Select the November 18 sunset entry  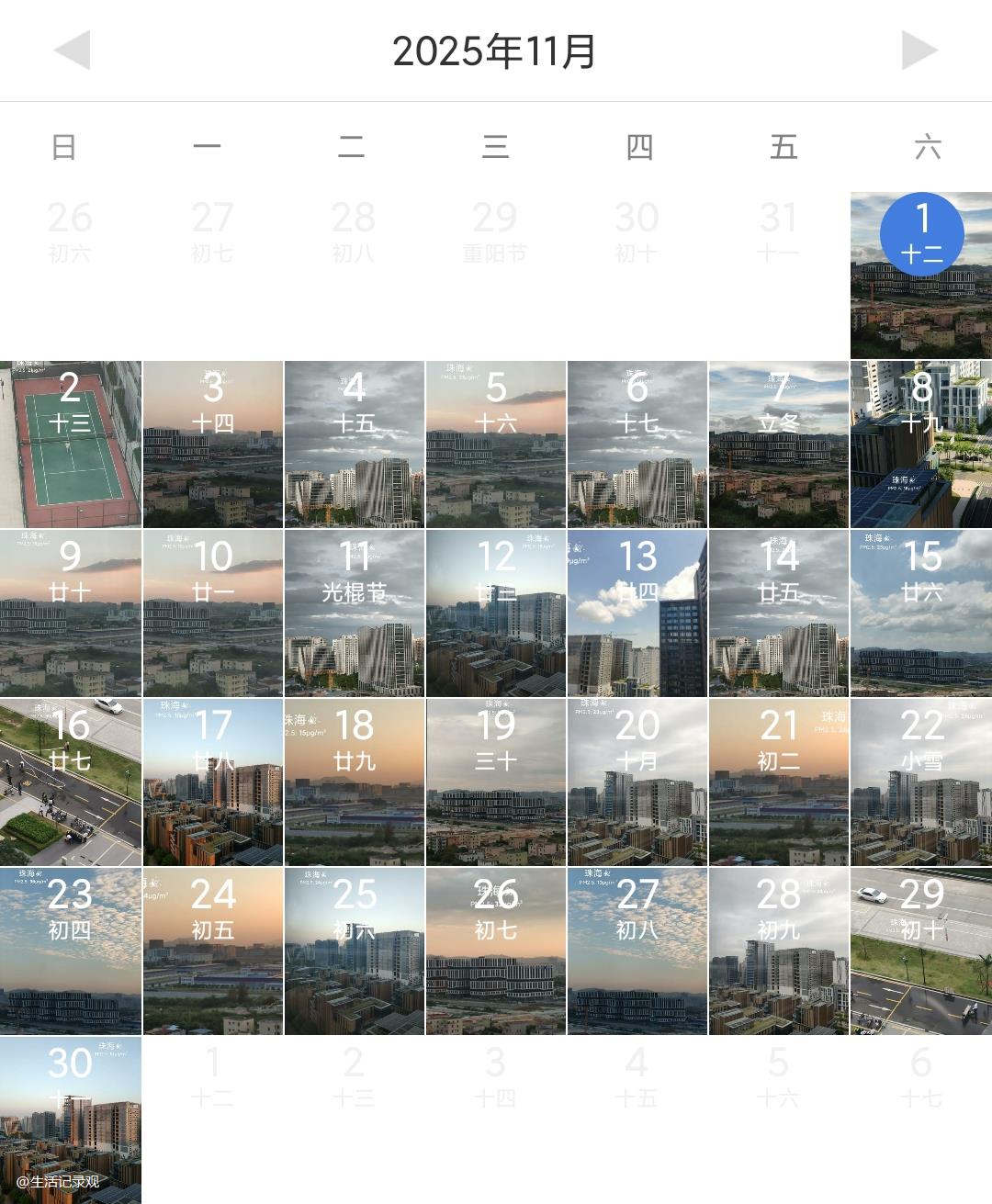tap(355, 782)
